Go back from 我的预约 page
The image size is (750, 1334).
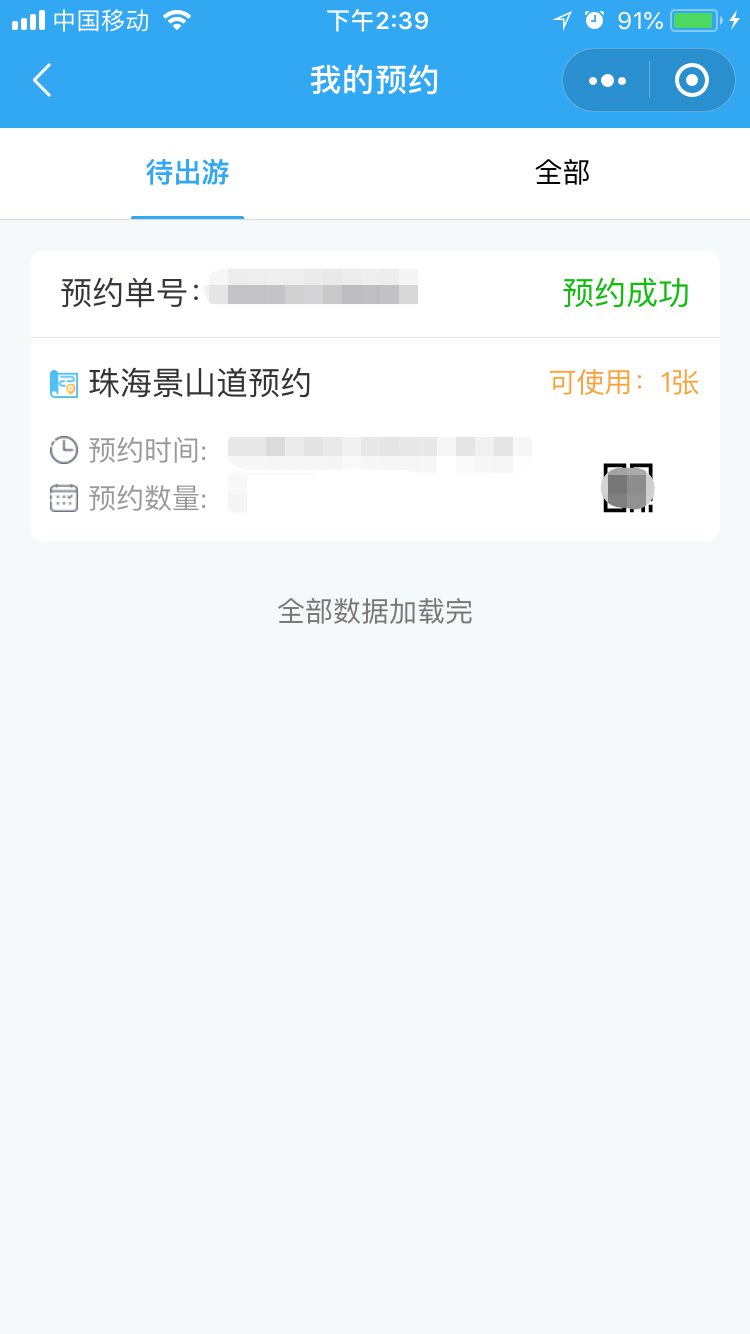[42, 80]
